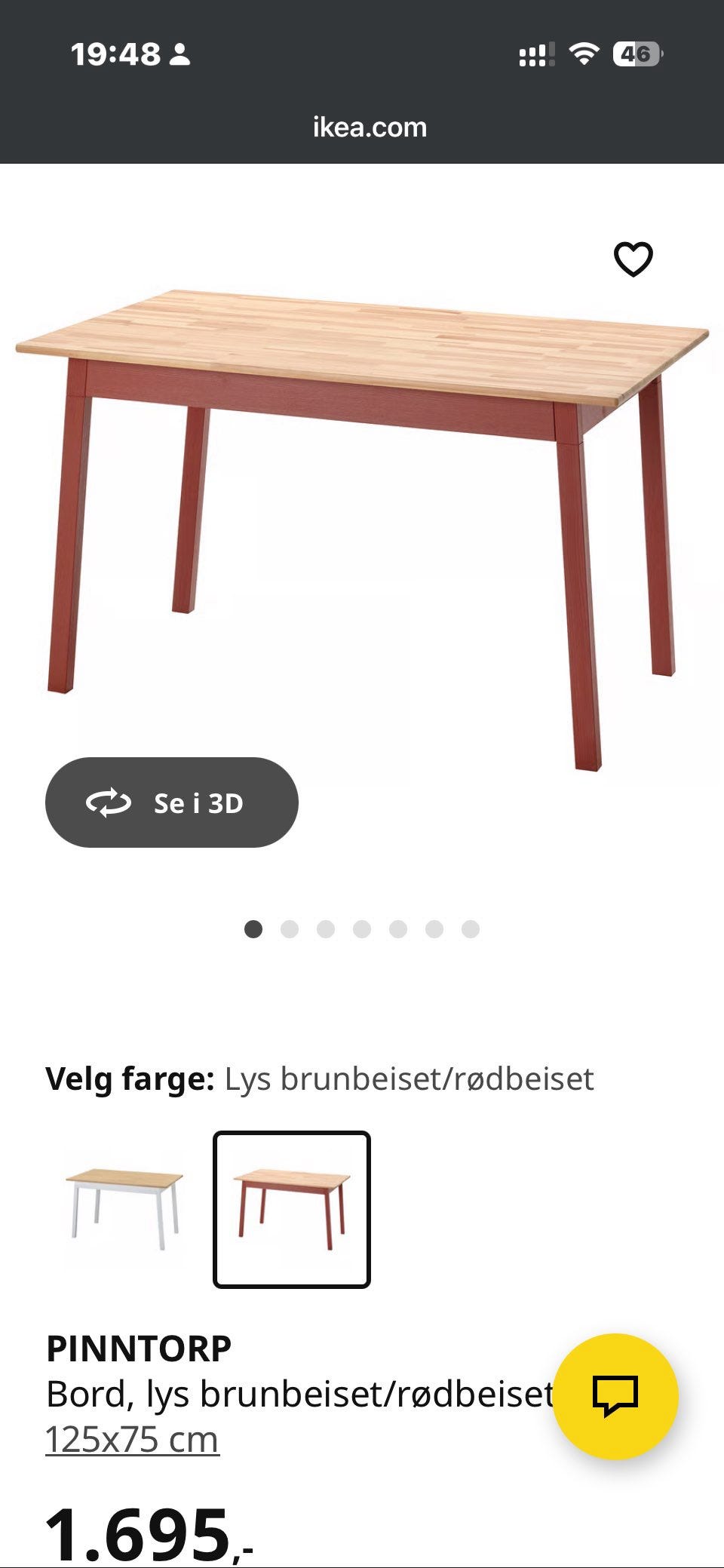Image resolution: width=724 pixels, height=1568 pixels.
Task: Tap the fourth carousel pagination dot
Action: [x=362, y=930]
